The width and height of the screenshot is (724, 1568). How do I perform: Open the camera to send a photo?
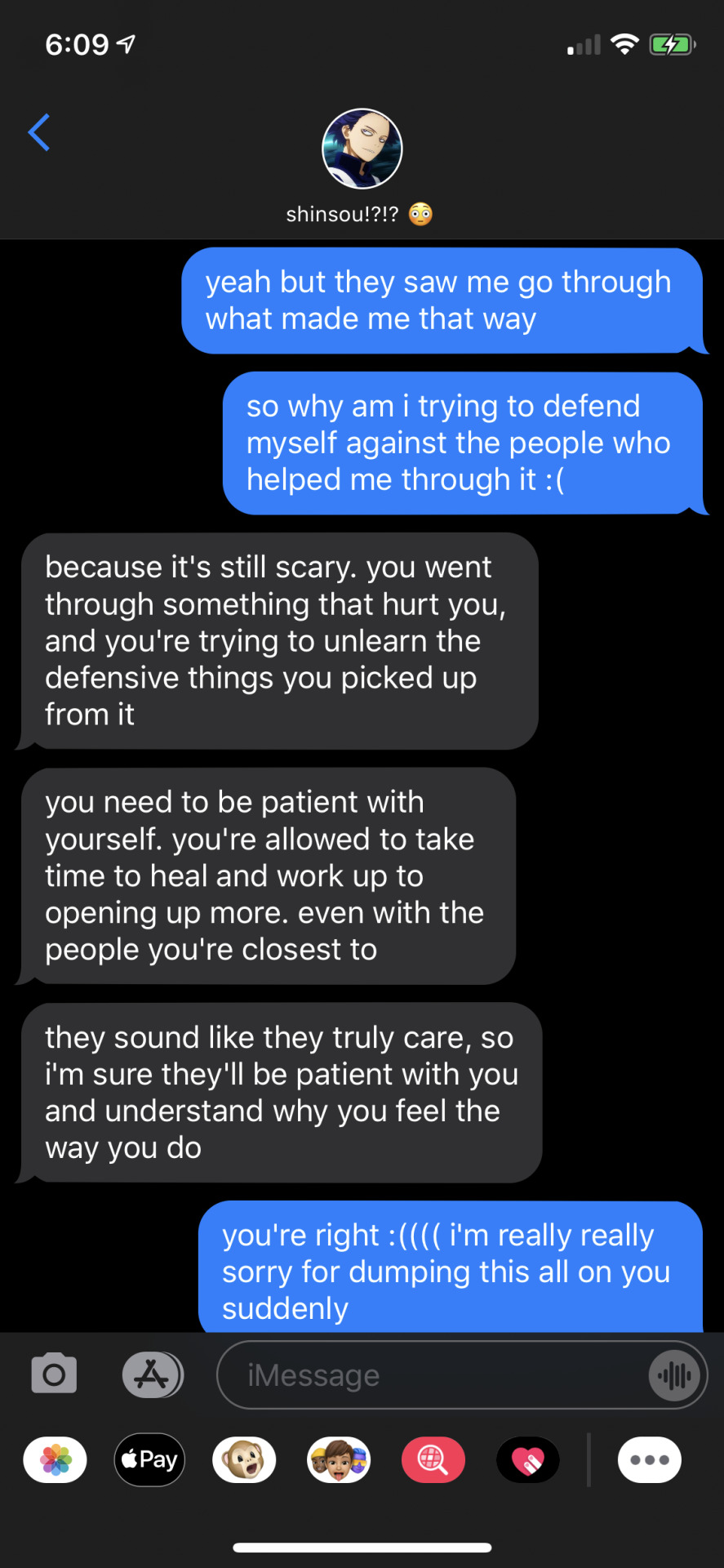(x=54, y=1374)
